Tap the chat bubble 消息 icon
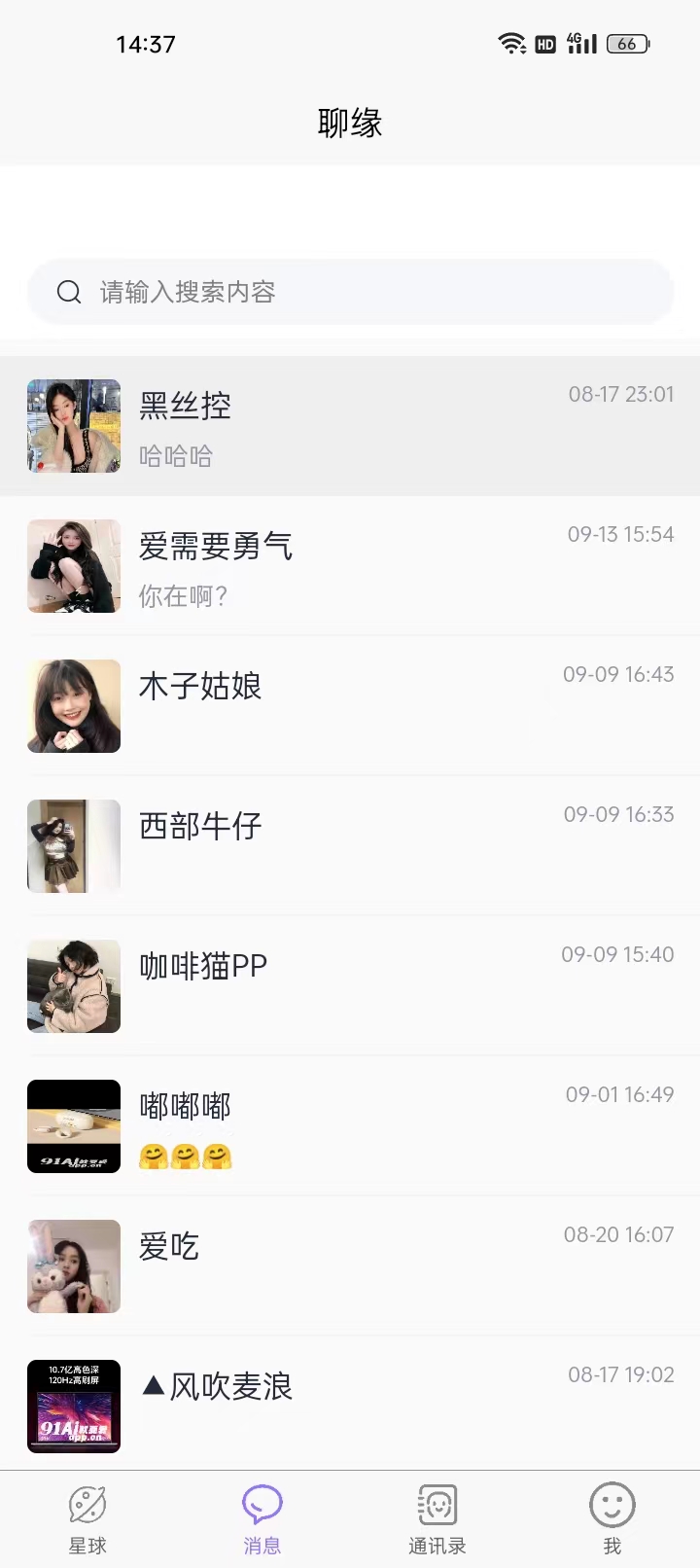 coord(262,1504)
